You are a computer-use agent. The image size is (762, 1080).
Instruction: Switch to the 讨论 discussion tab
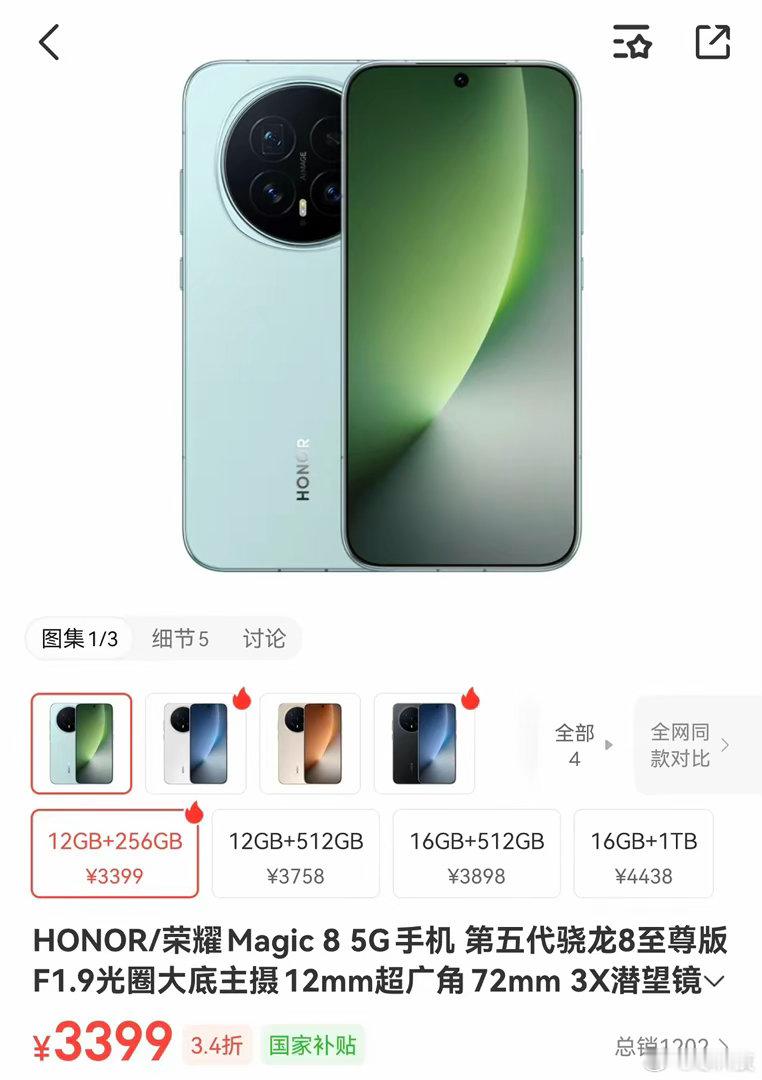click(x=263, y=639)
